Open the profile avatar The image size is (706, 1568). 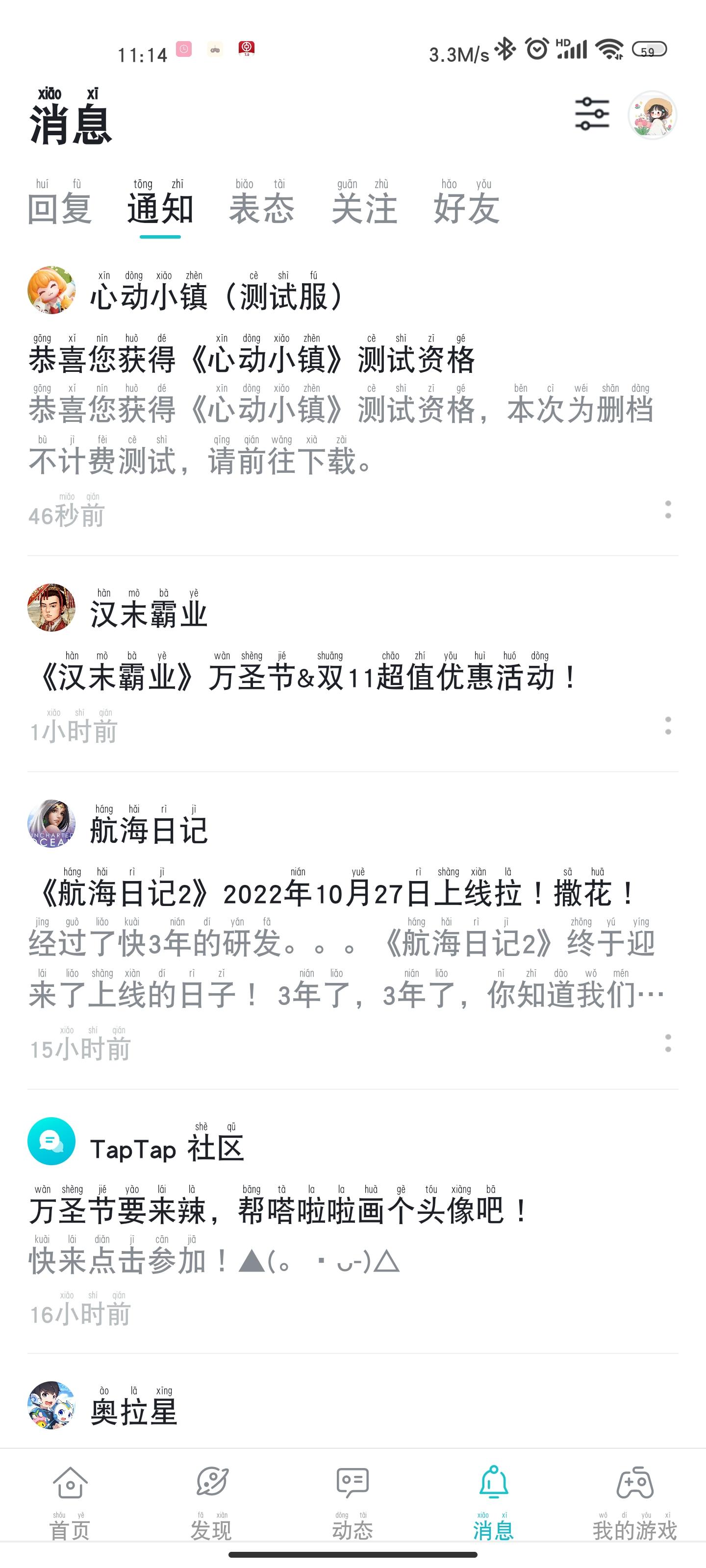click(652, 115)
